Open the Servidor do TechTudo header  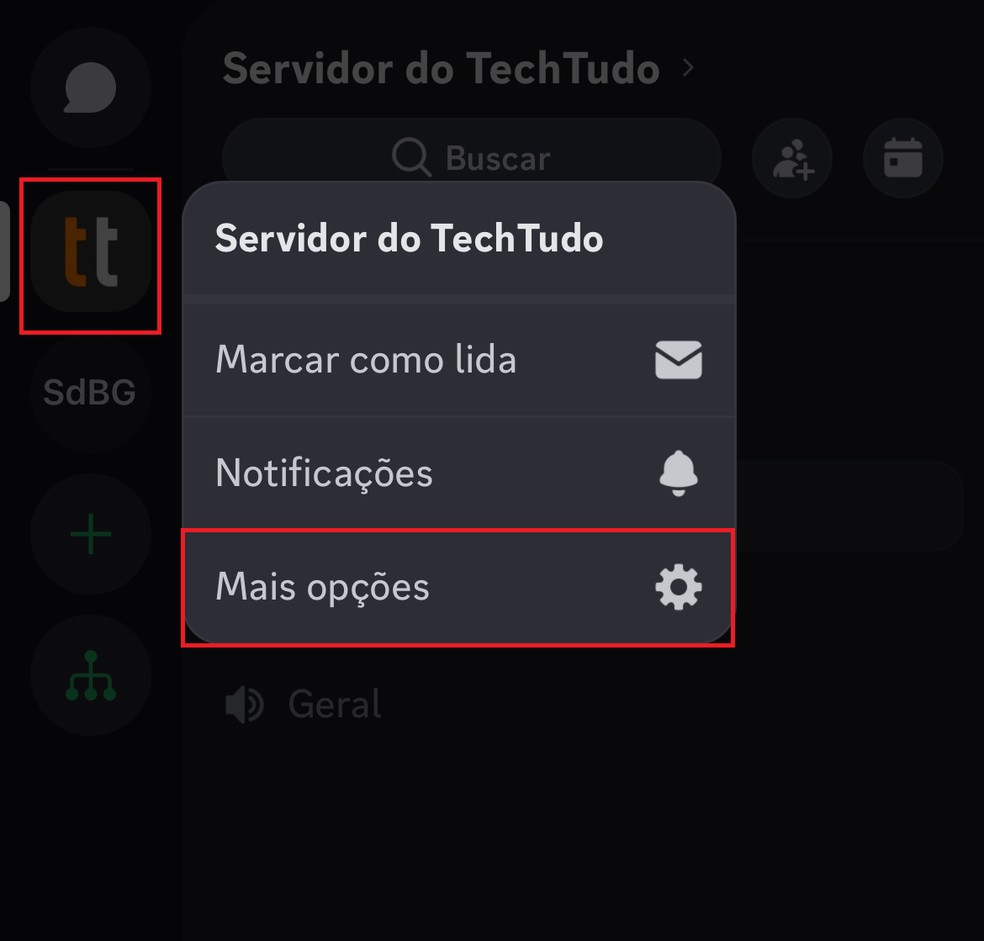455,69
